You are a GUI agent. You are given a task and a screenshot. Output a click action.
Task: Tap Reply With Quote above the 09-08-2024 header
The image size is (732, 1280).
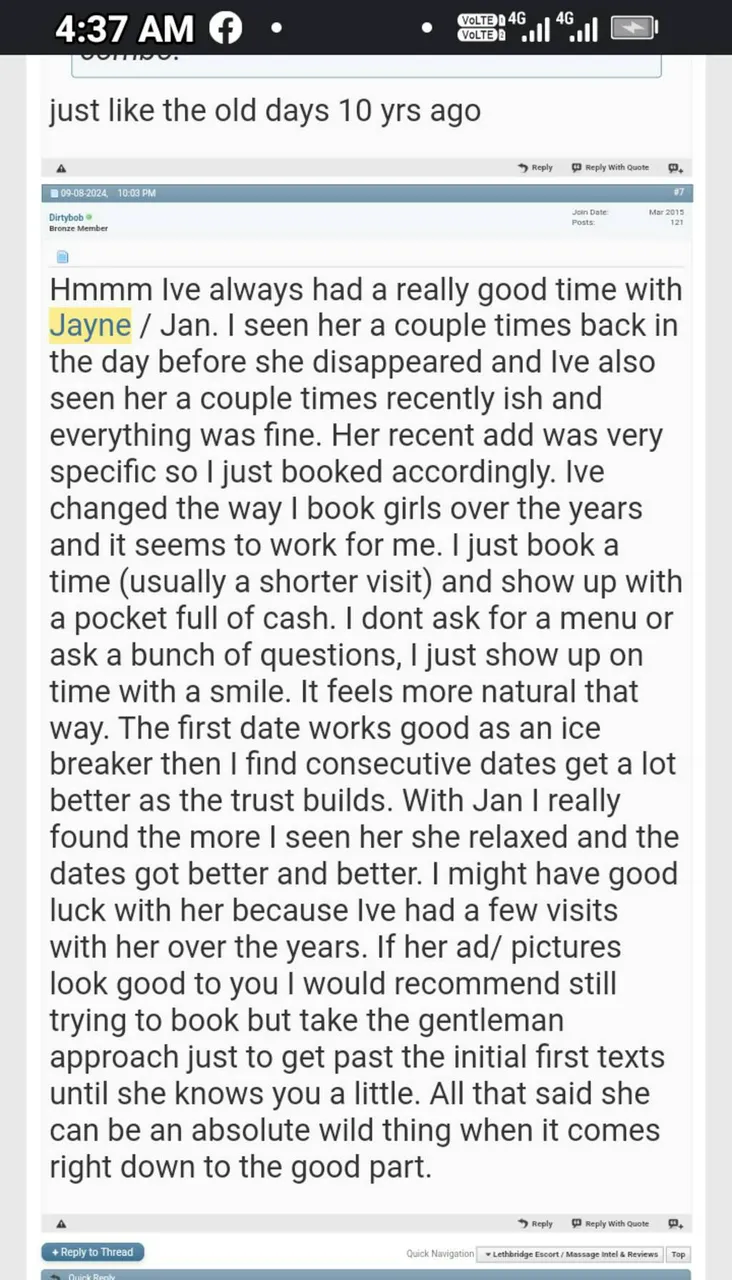[x=610, y=167]
